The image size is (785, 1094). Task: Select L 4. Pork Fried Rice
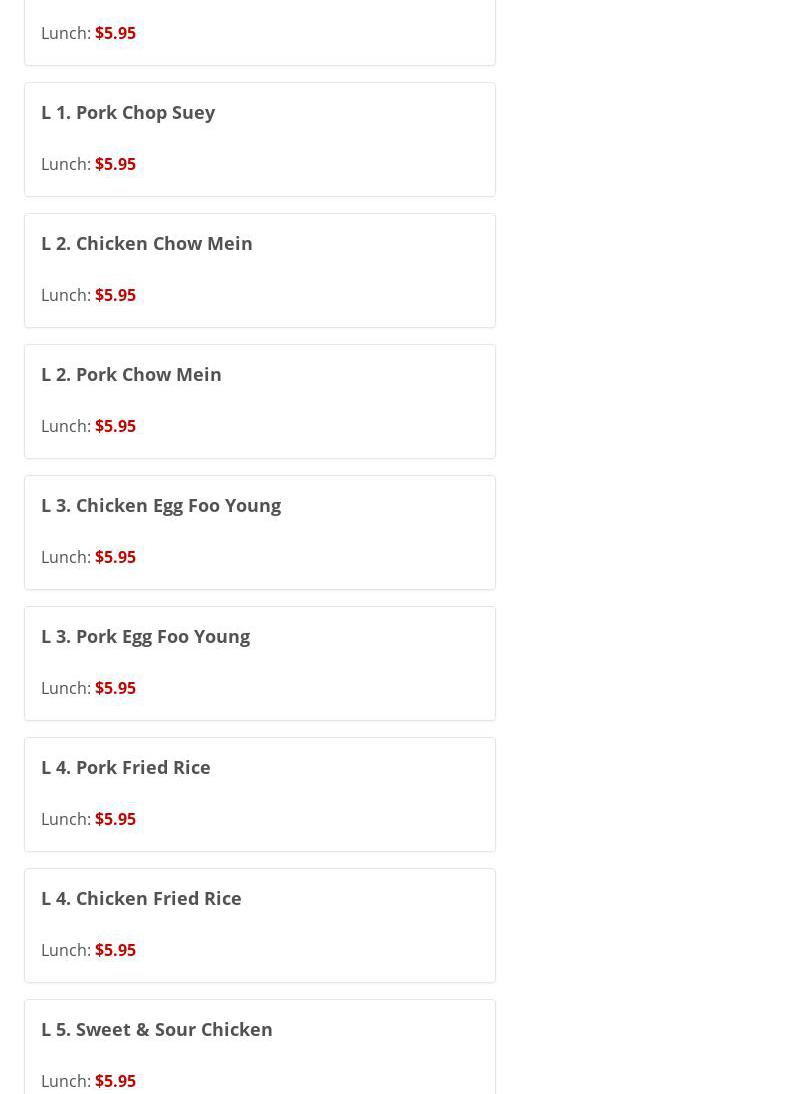[x=126, y=768]
